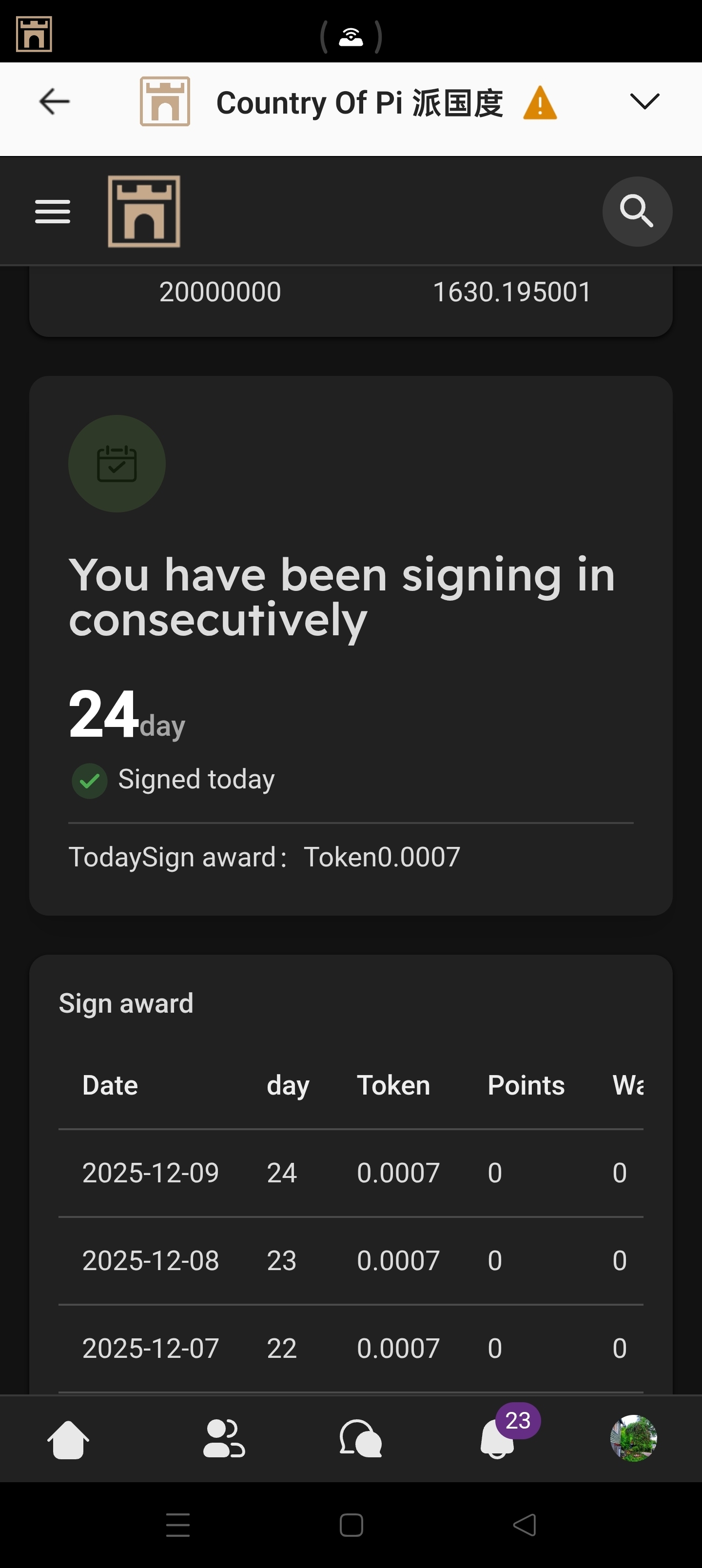The image size is (702, 1568).
Task: Tap the Country Of Pi castle logo
Action: 144,212
